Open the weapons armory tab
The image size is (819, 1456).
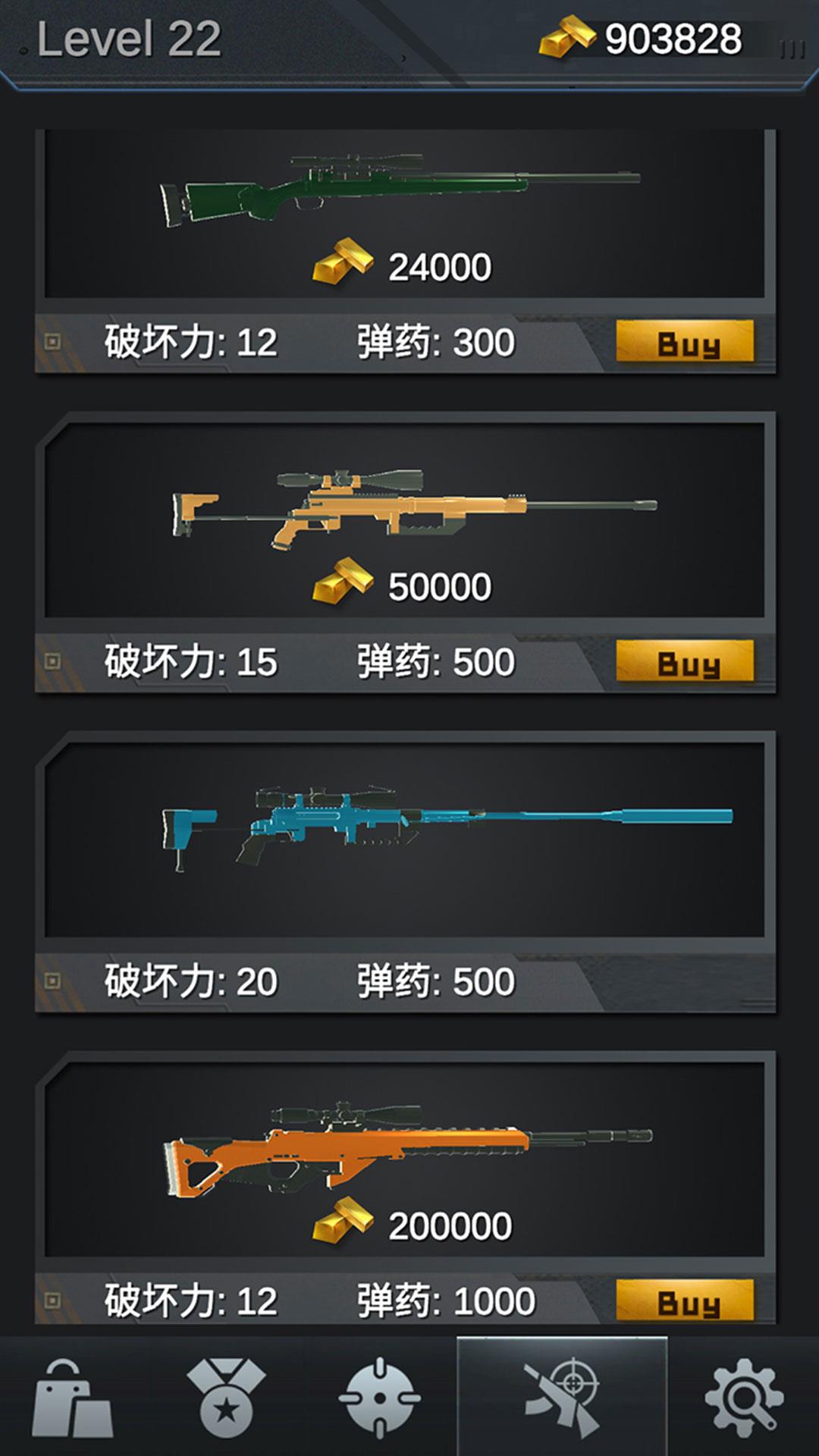tap(562, 1397)
